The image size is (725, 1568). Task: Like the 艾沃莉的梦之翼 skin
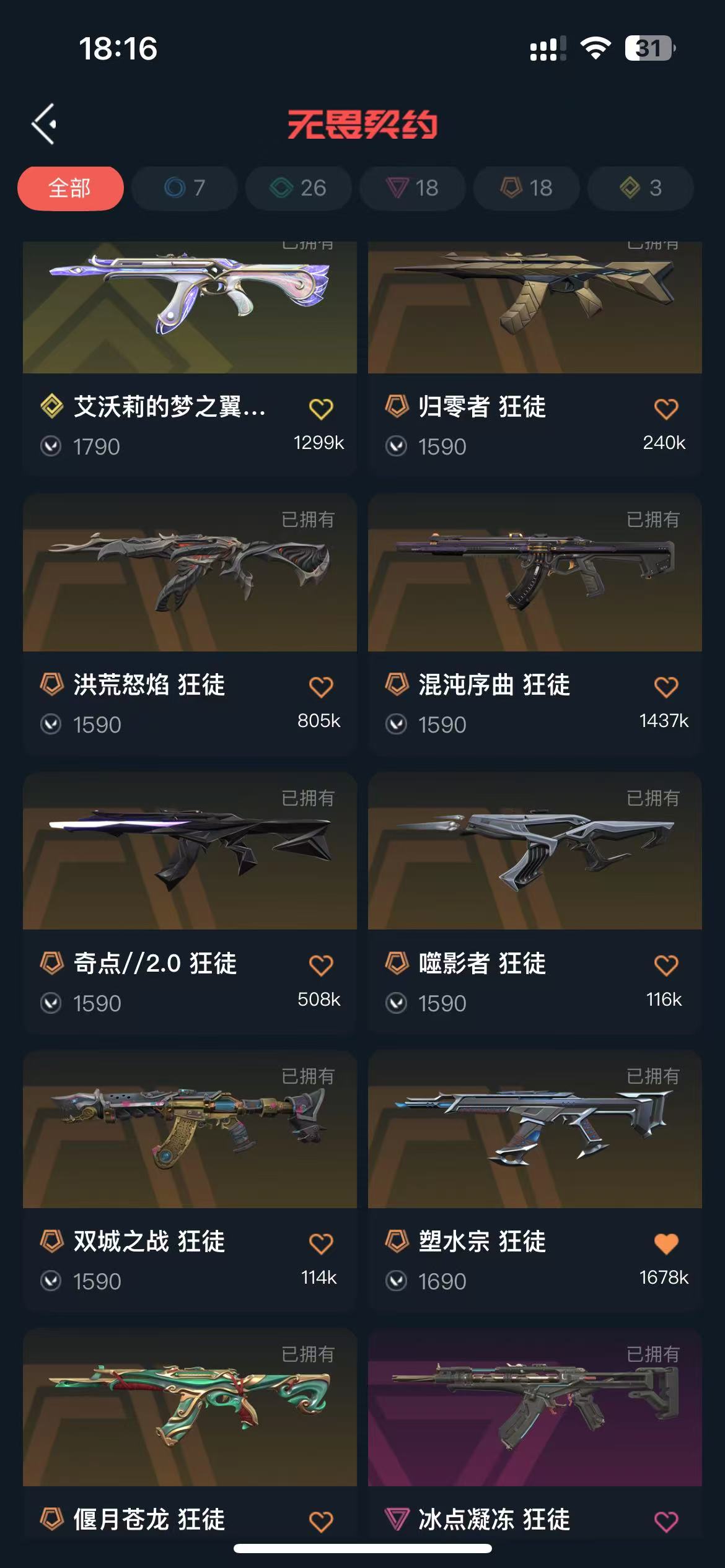[x=321, y=409]
